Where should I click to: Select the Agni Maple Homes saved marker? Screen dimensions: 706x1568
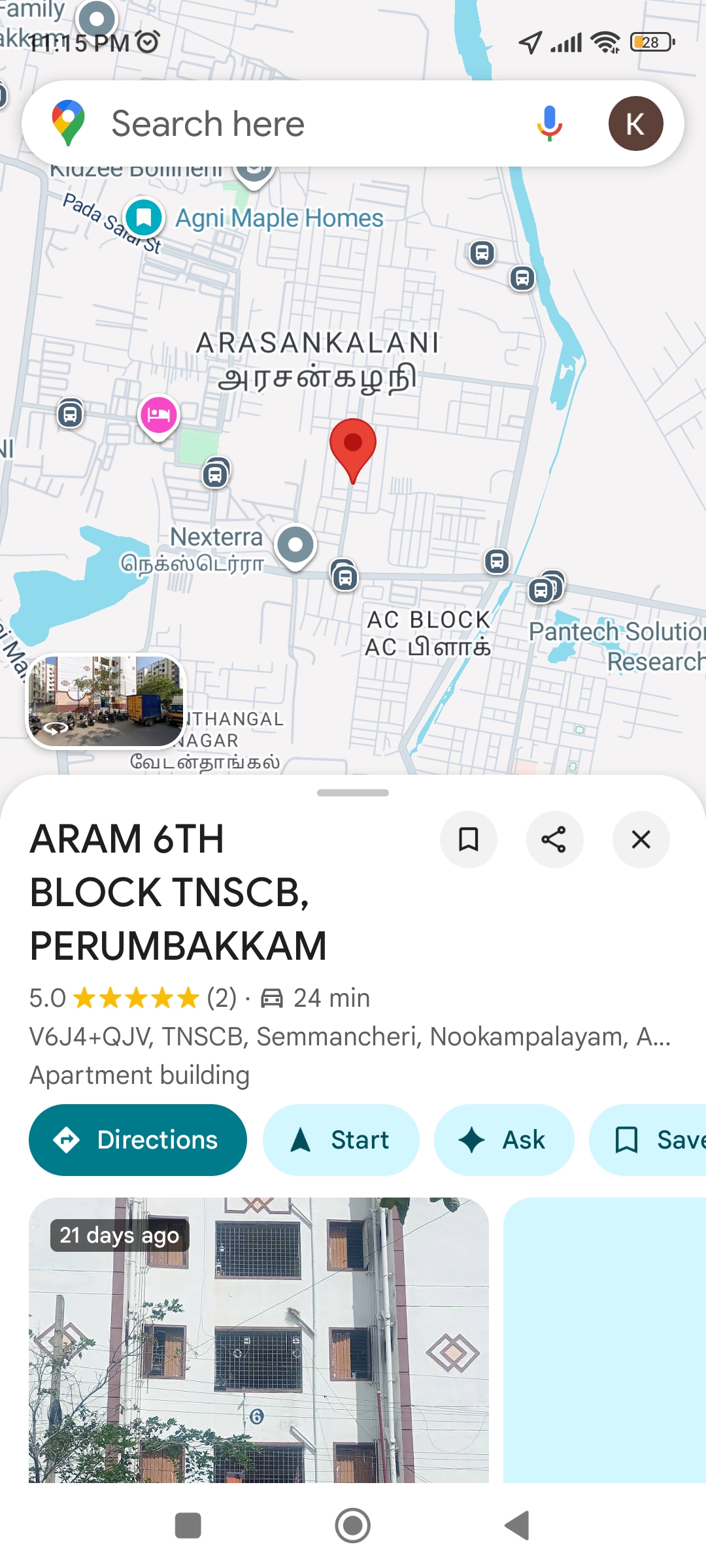(144, 218)
